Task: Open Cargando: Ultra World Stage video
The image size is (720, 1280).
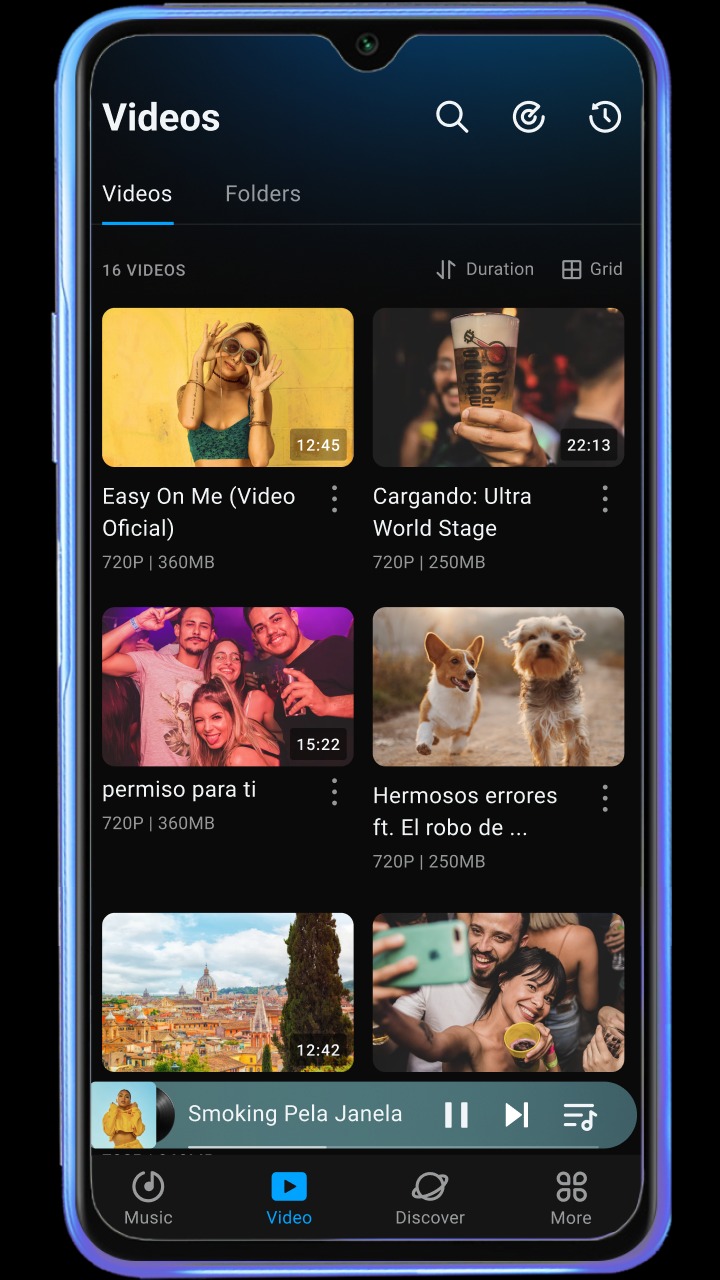Action: click(x=498, y=387)
